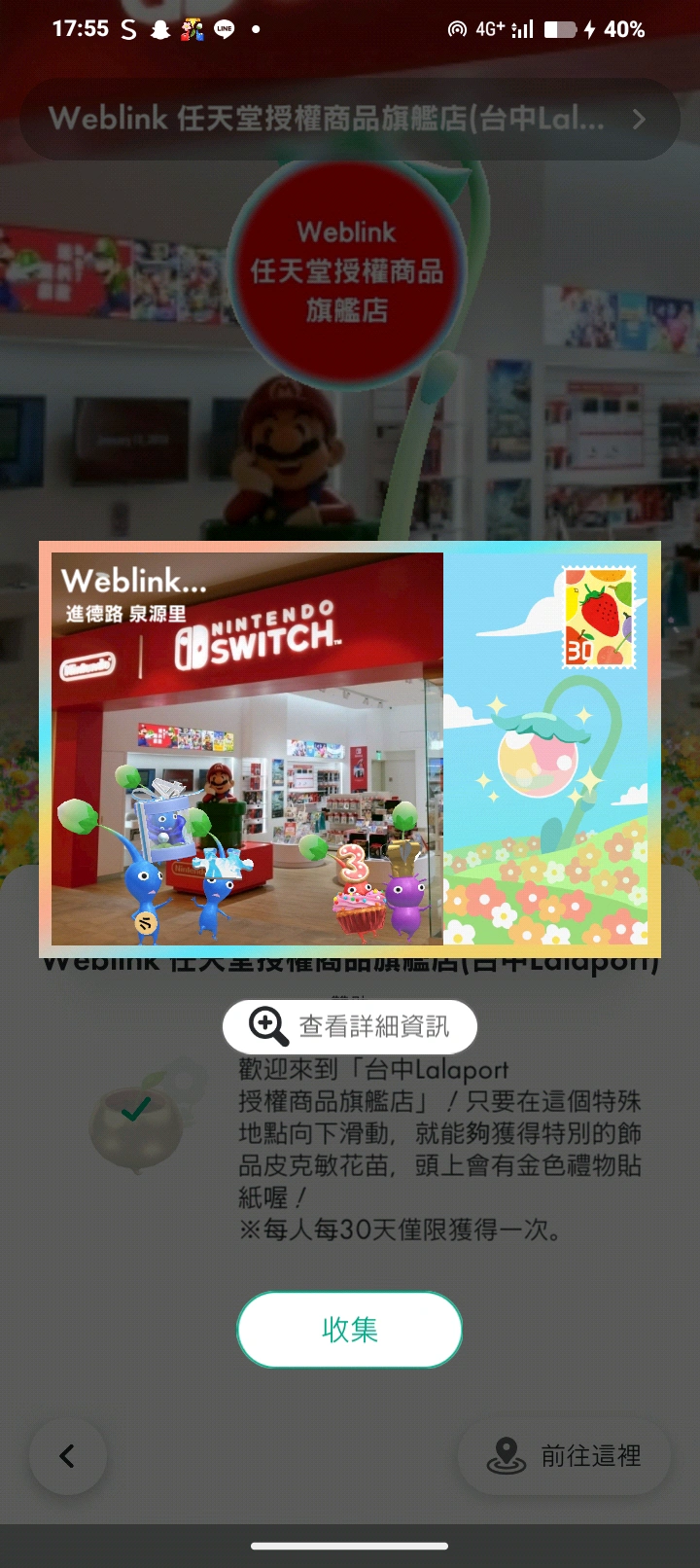Open the Weblink store title bar
Screen dimensions: 700x1568
[x=348, y=120]
